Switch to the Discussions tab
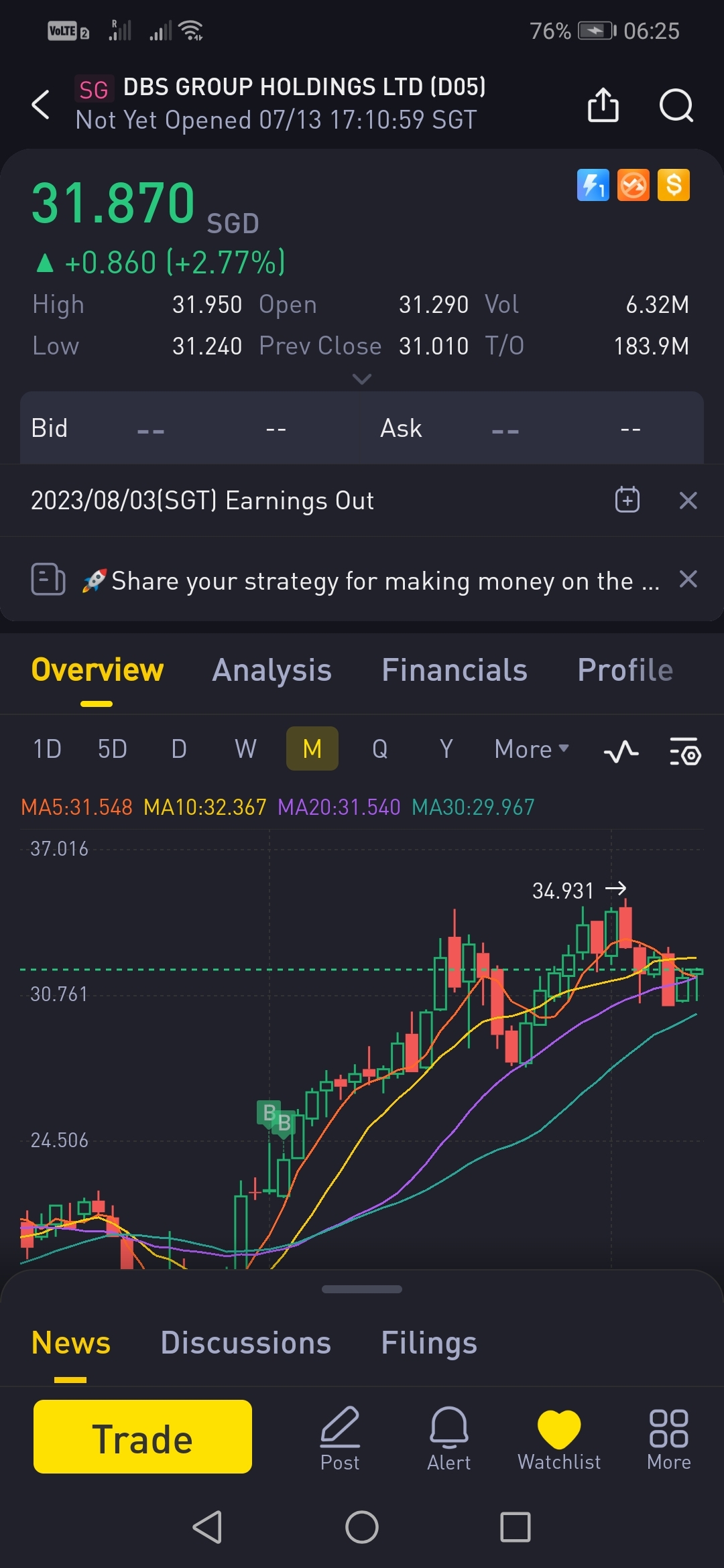The height and width of the screenshot is (1568, 724). pos(245,1343)
